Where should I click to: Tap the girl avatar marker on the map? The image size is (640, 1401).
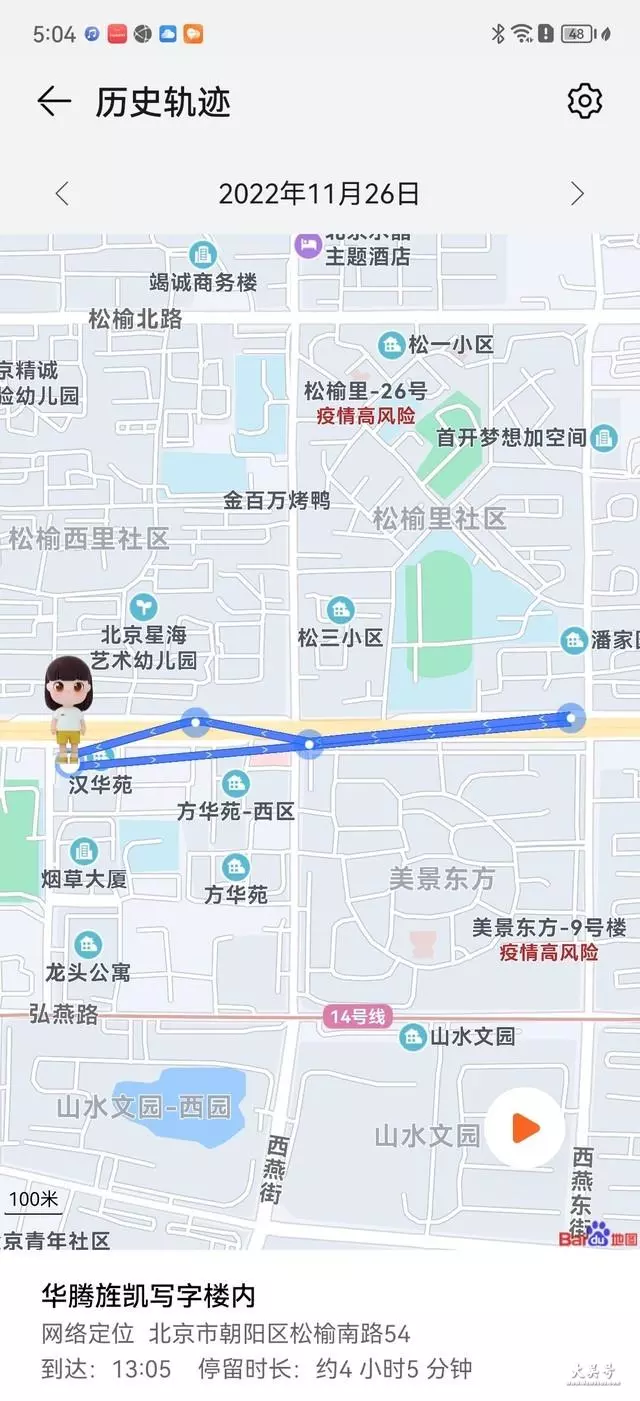(68, 706)
